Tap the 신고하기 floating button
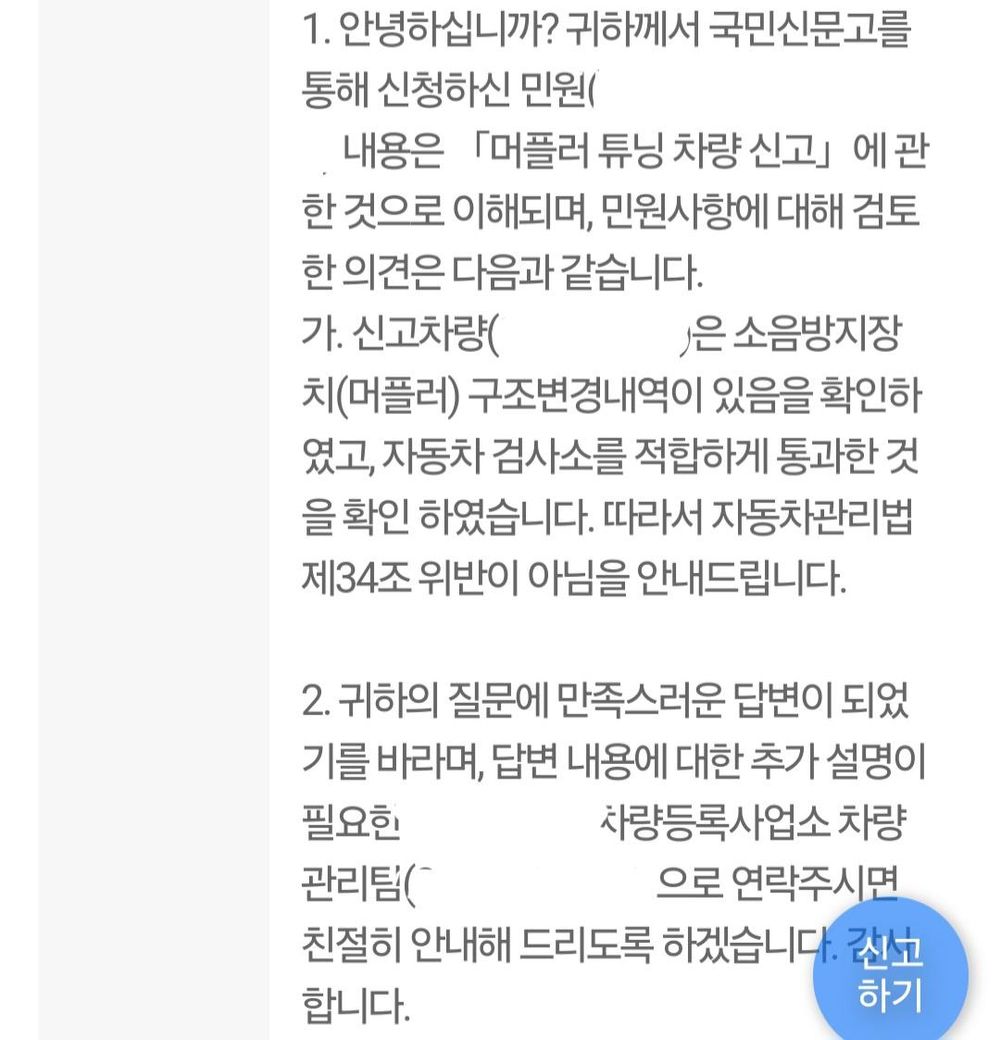The height and width of the screenshot is (1040, 1000). tap(890, 974)
